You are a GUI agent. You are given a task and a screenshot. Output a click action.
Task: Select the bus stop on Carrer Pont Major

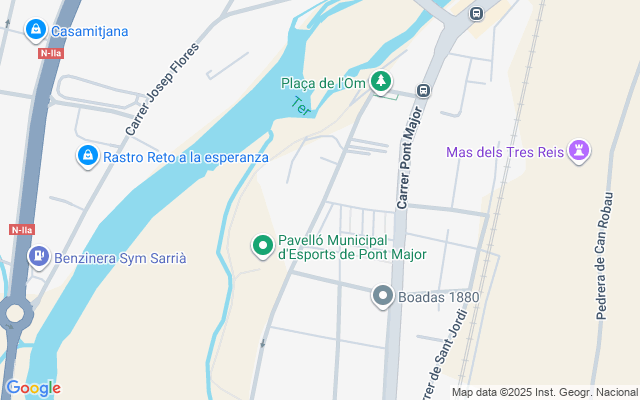pyautogui.click(x=423, y=91)
